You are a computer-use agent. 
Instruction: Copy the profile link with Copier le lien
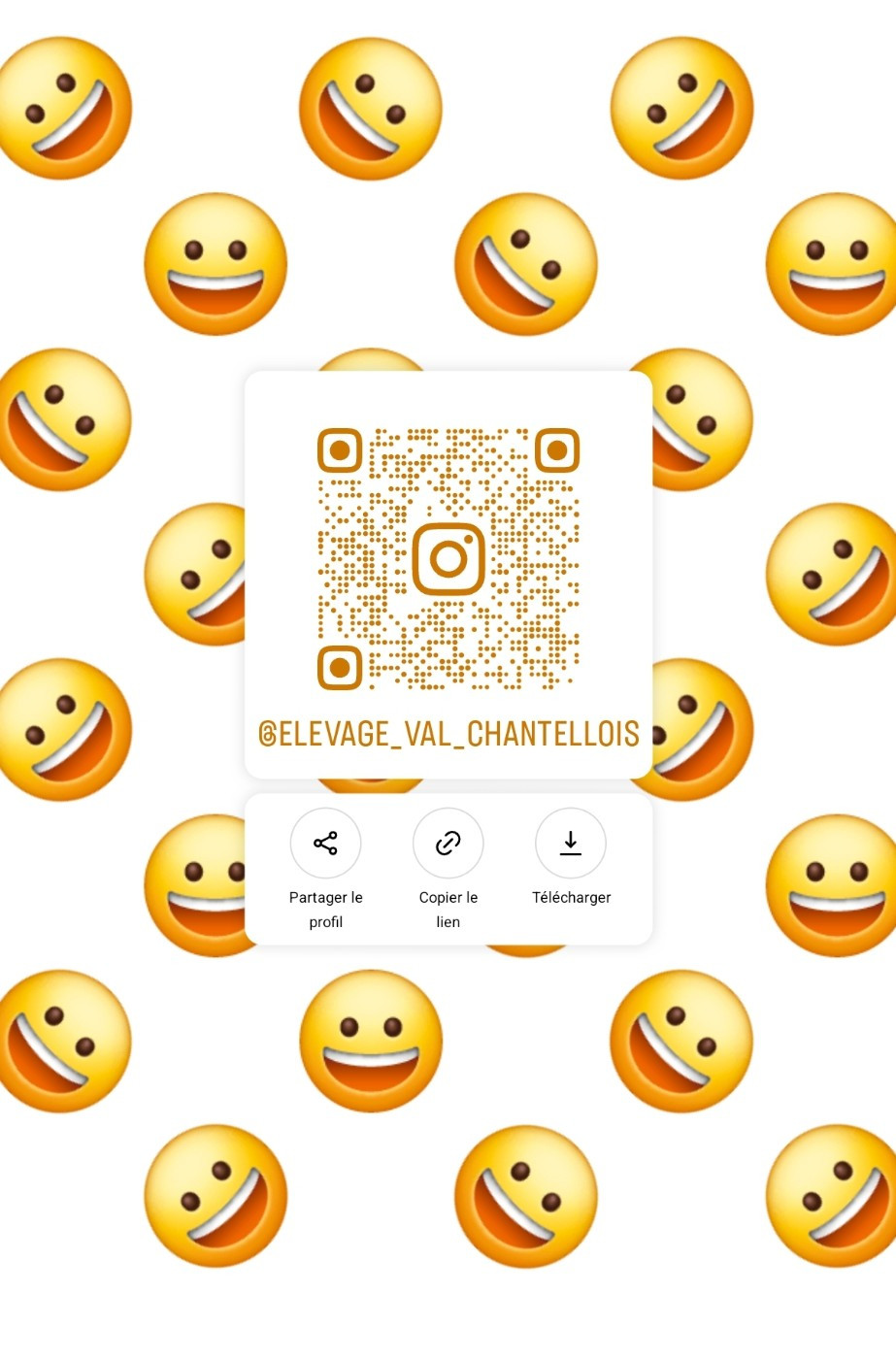(x=448, y=844)
